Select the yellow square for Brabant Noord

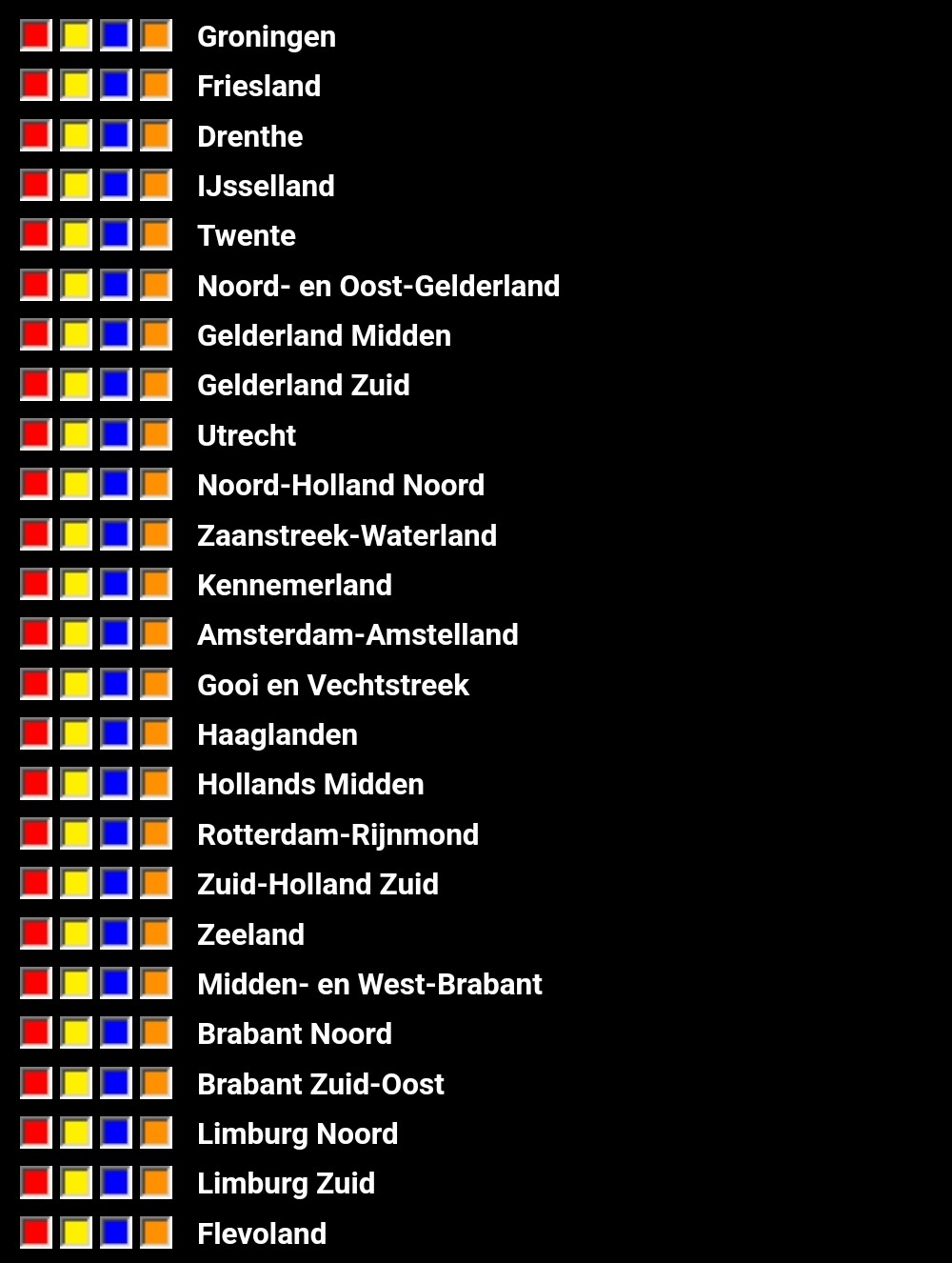[75, 1032]
